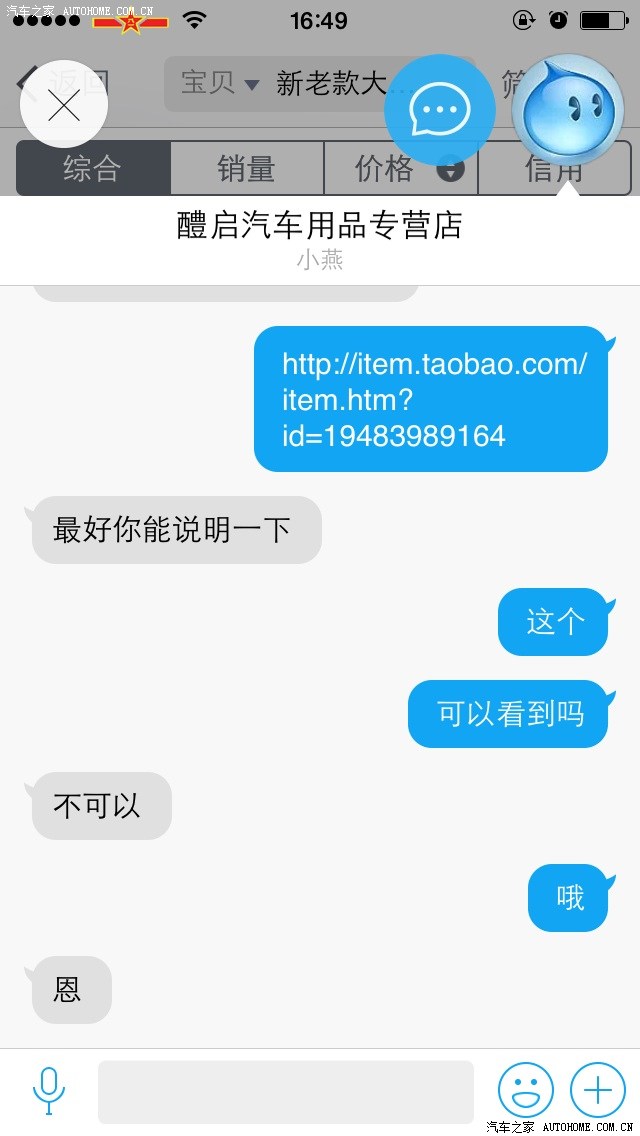
Task: Open the item.taobao.com link in the chat
Action: 432,399
